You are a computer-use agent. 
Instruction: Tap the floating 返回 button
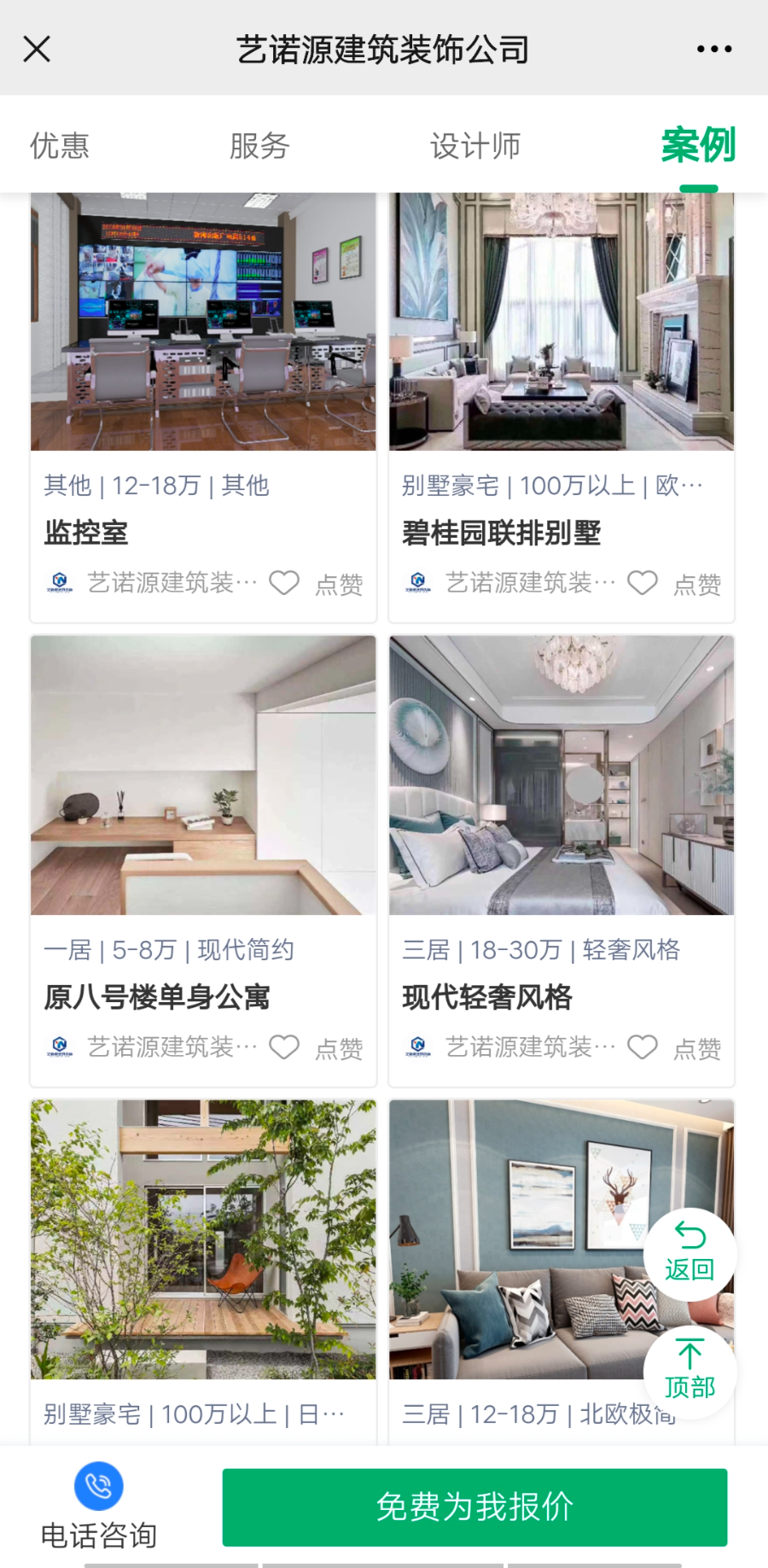point(689,1253)
